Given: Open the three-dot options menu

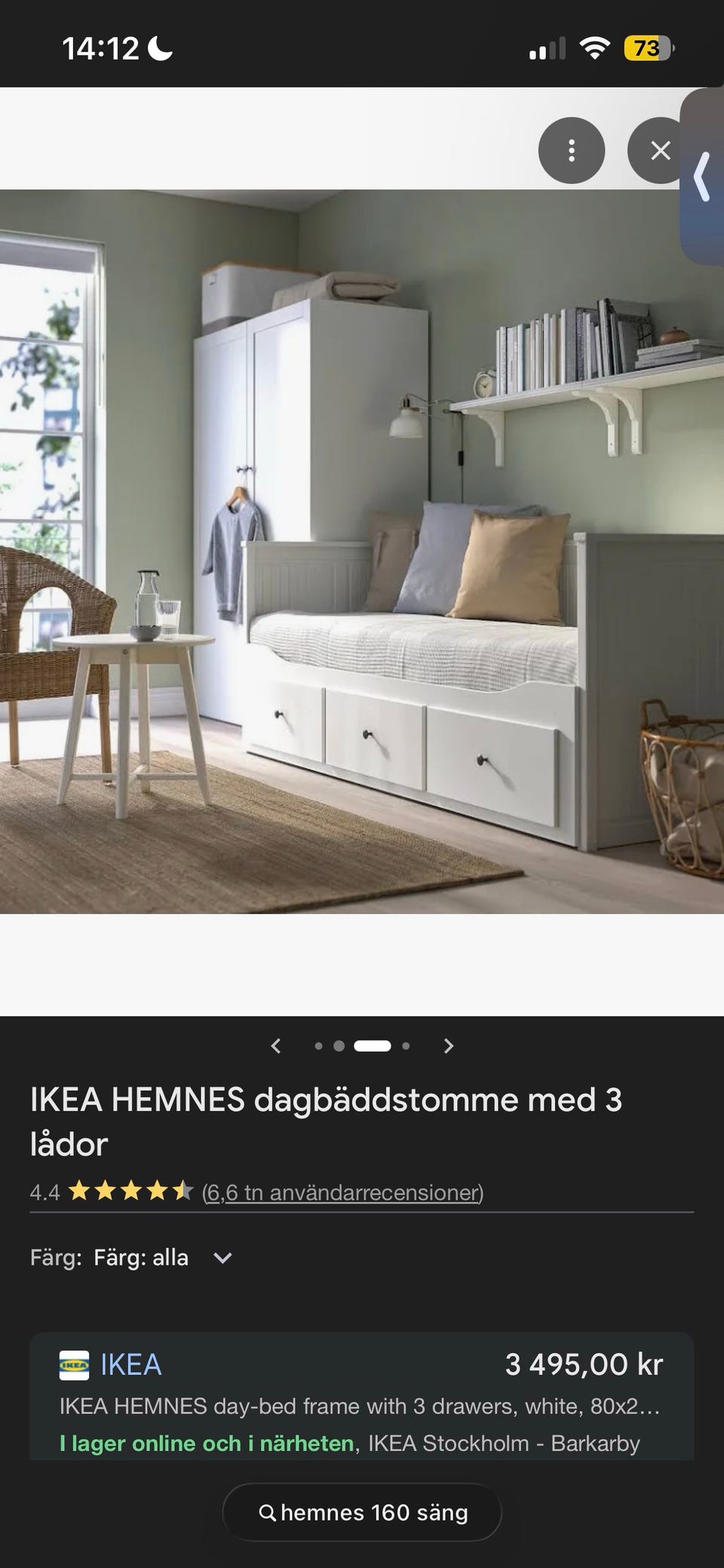Looking at the screenshot, I should pyautogui.click(x=571, y=150).
